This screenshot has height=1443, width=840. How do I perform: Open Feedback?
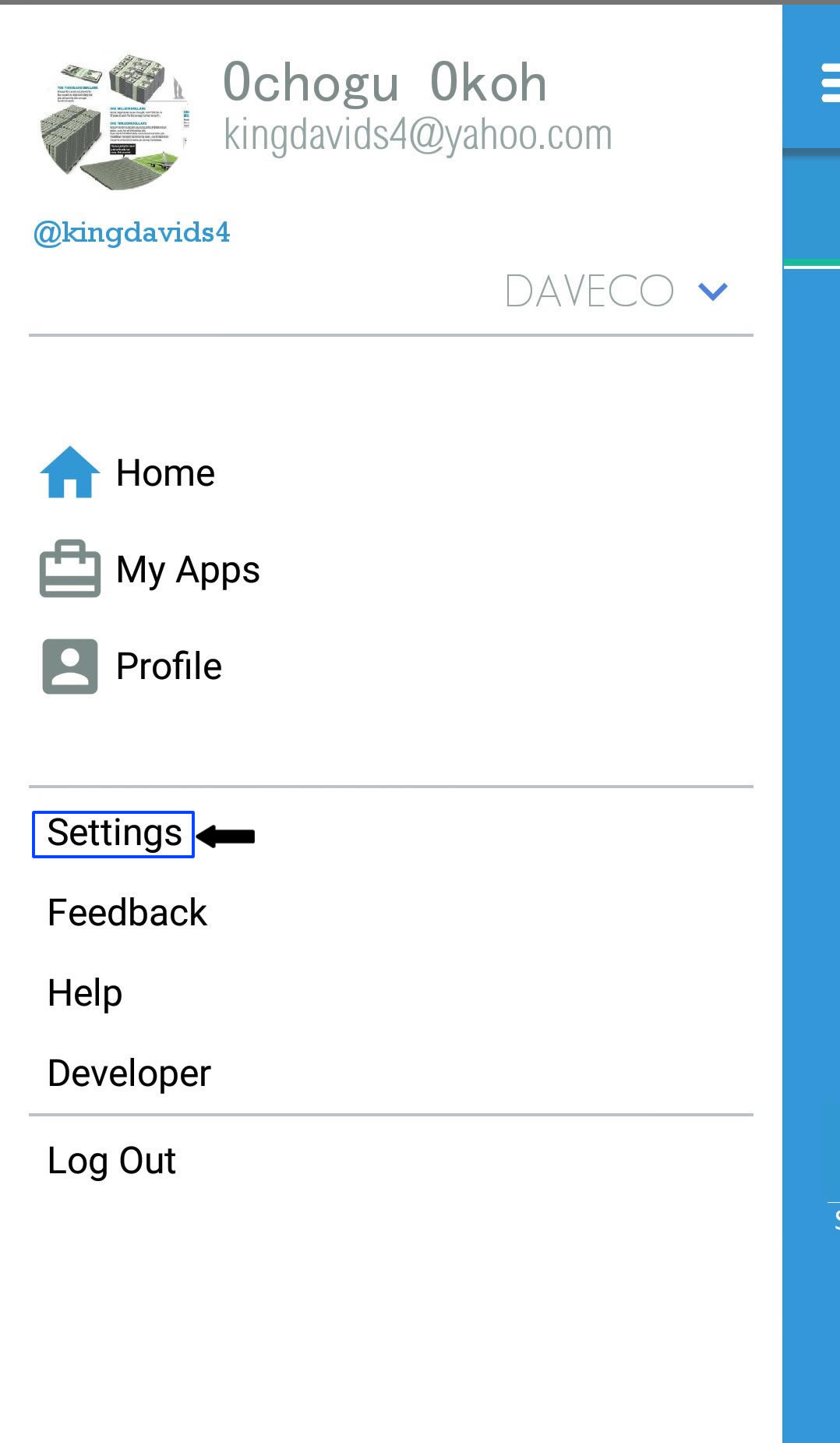[x=127, y=913]
